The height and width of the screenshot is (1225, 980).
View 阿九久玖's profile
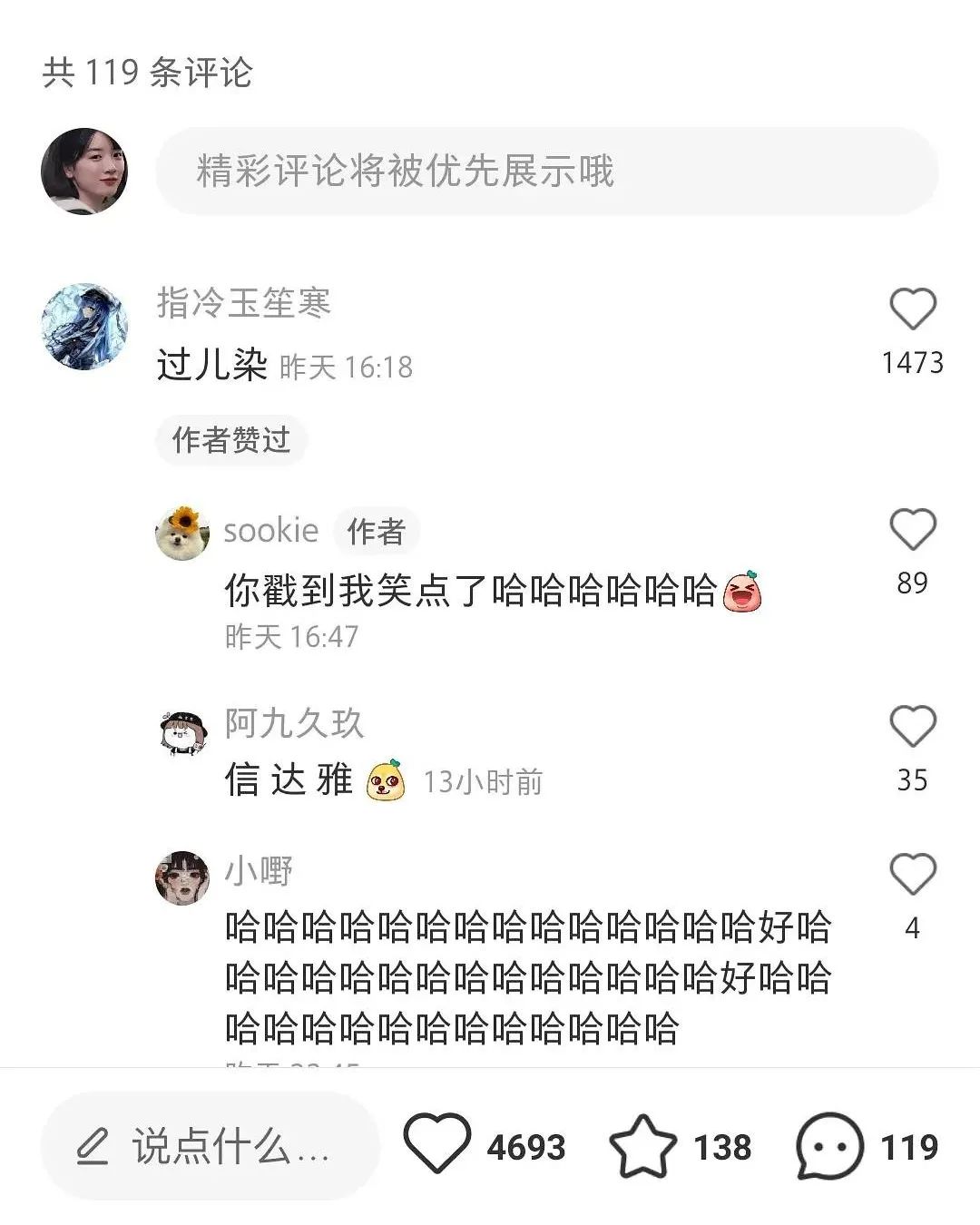[182, 733]
